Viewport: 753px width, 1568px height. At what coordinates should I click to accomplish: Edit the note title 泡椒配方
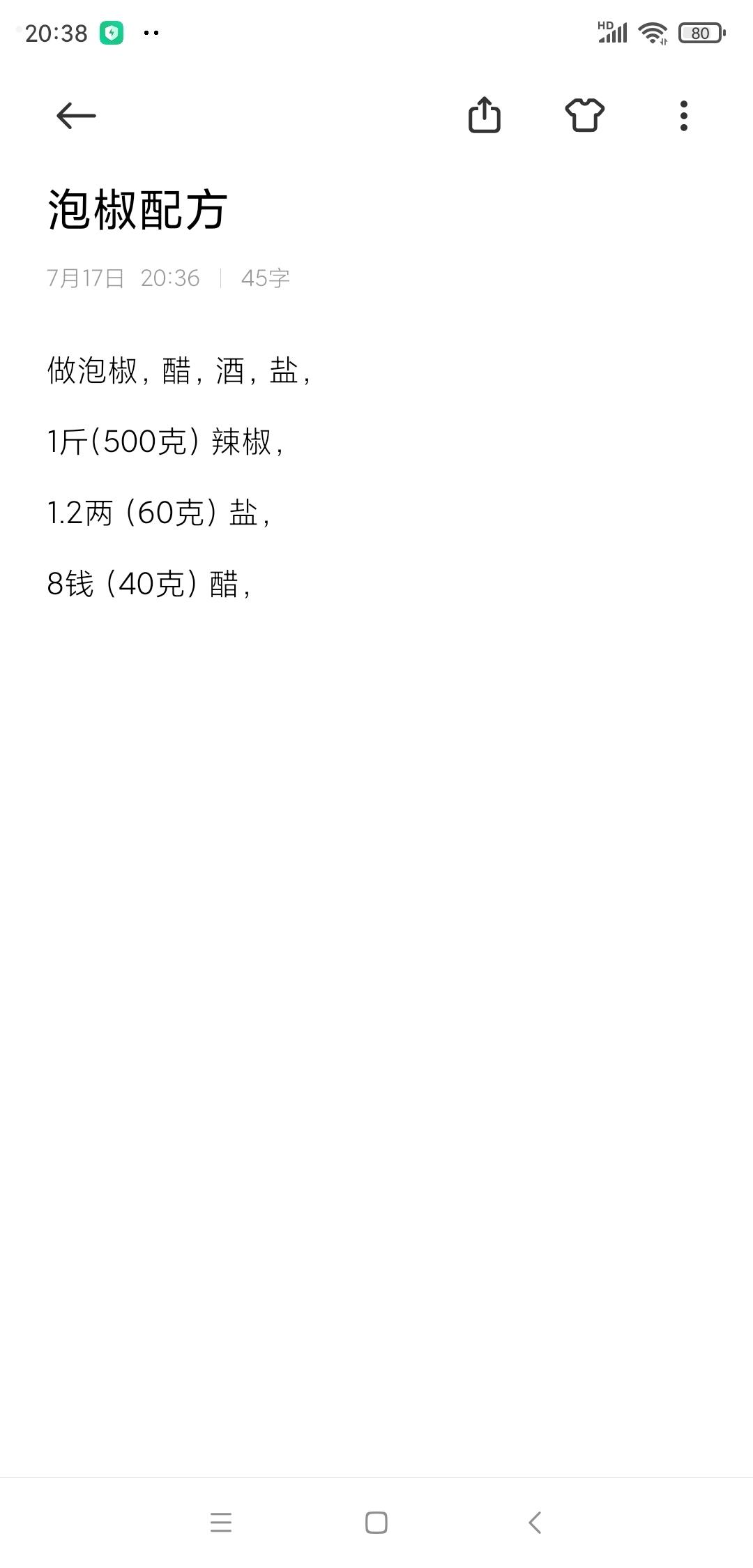point(137,209)
